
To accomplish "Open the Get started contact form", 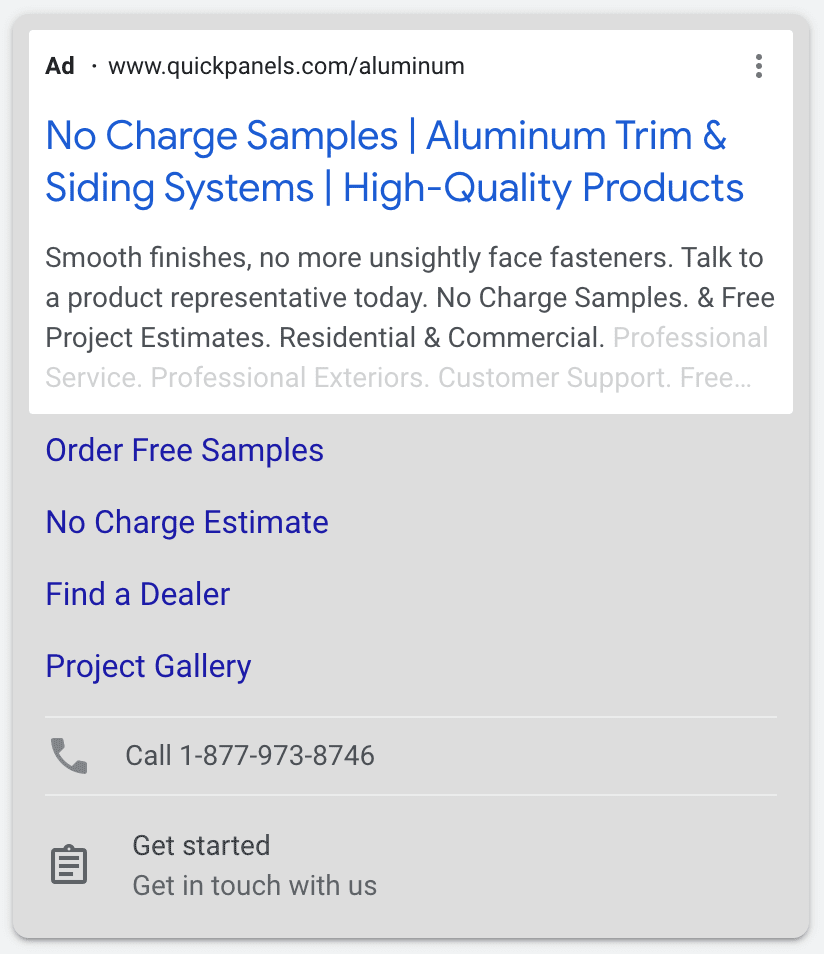I will coord(254,865).
